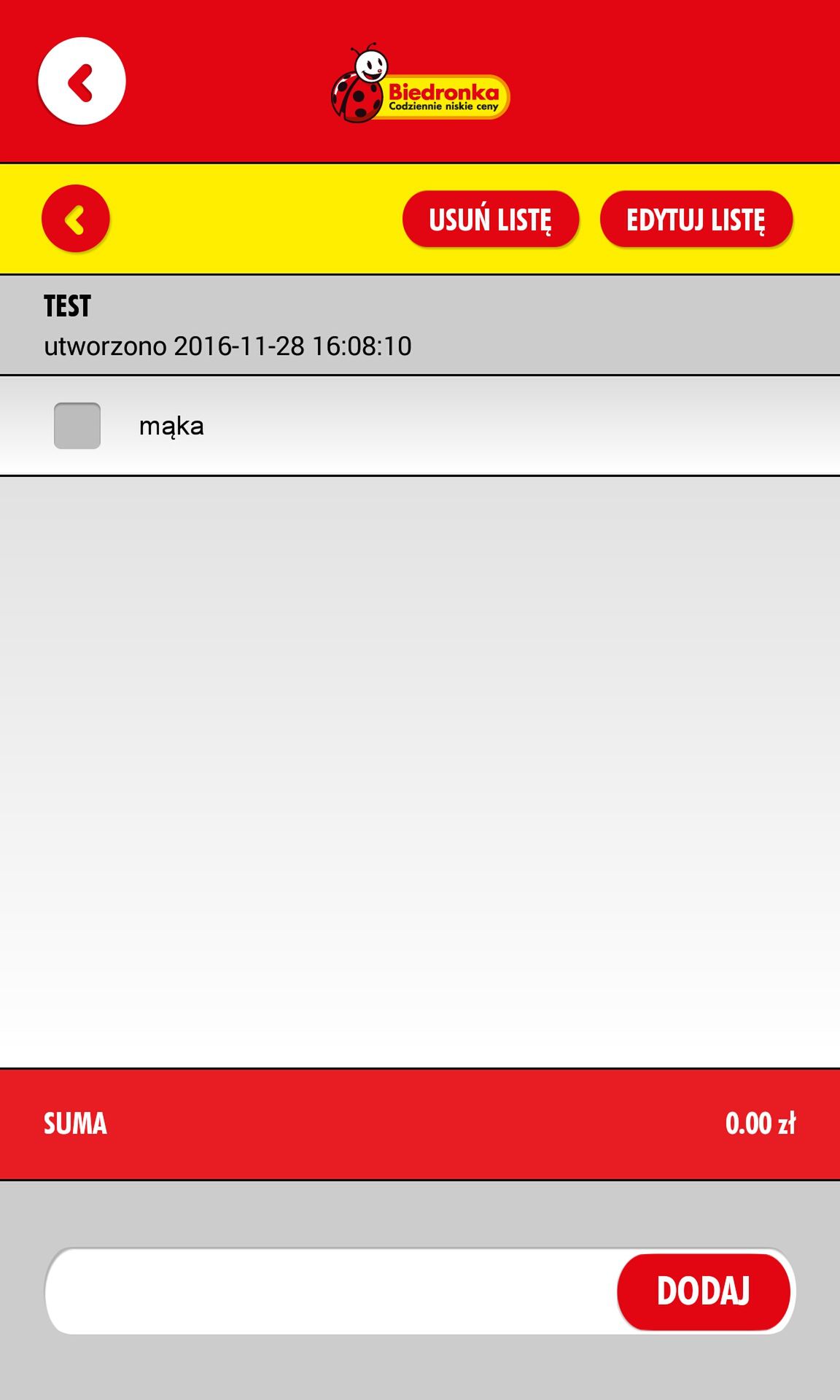Delete the list with USUŃ LISTĘ
The height and width of the screenshot is (1400, 840).
coord(491,219)
